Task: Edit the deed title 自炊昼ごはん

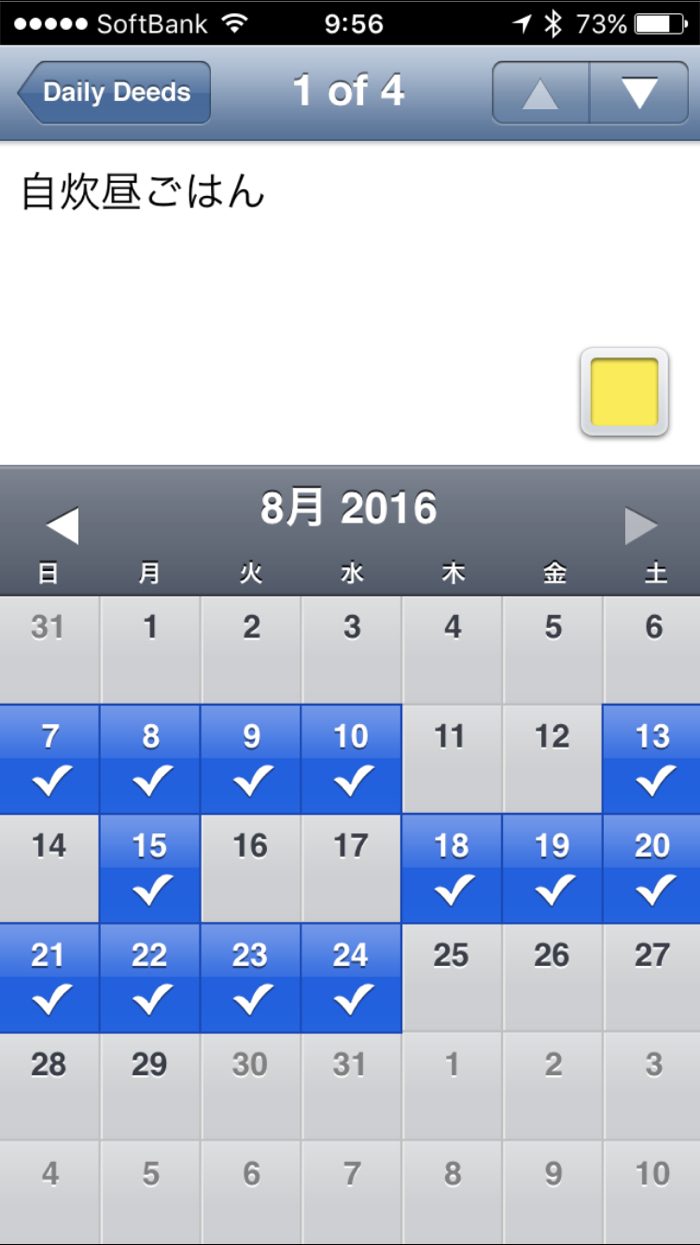Action: [x=143, y=191]
